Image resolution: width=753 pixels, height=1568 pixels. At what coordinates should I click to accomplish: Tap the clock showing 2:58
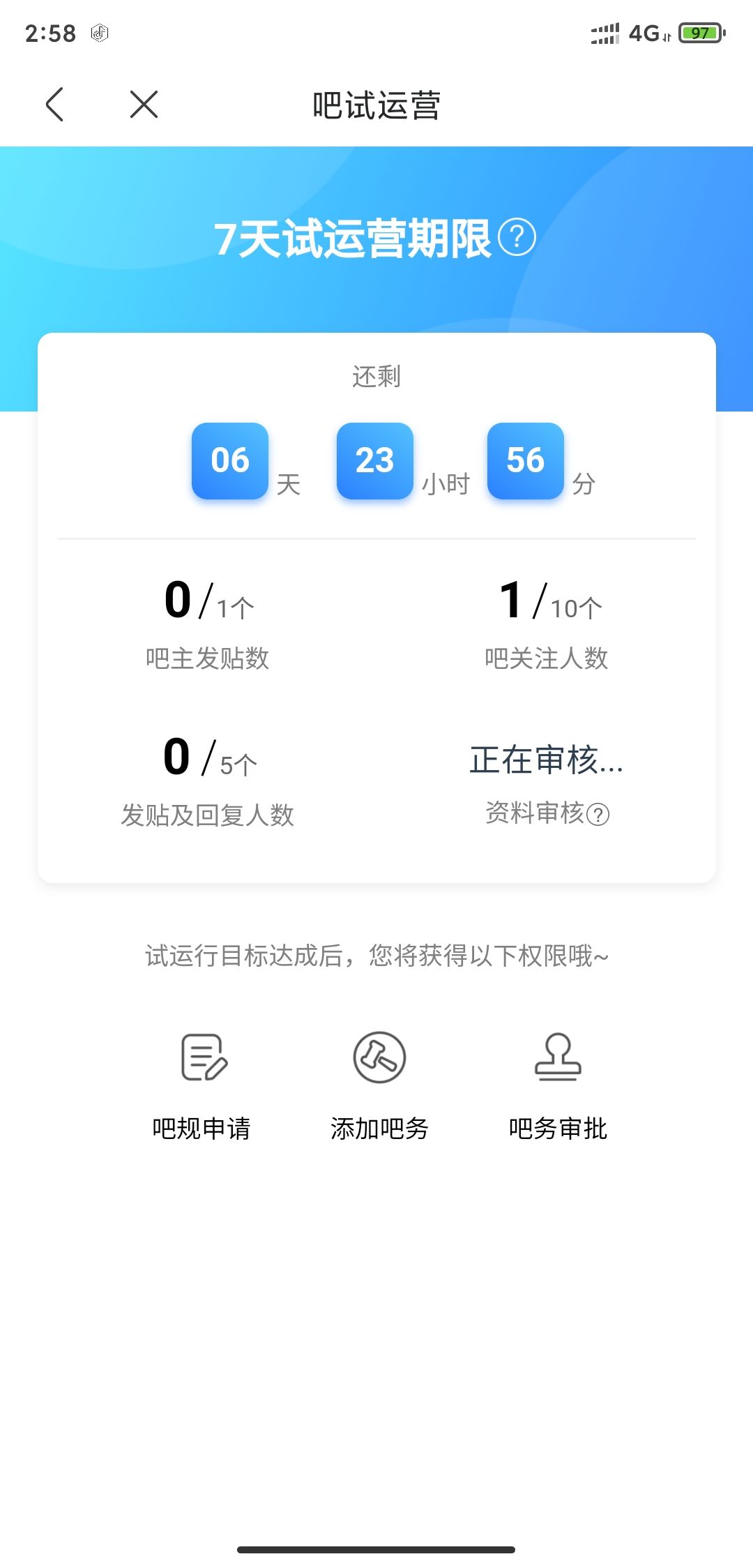[50, 31]
